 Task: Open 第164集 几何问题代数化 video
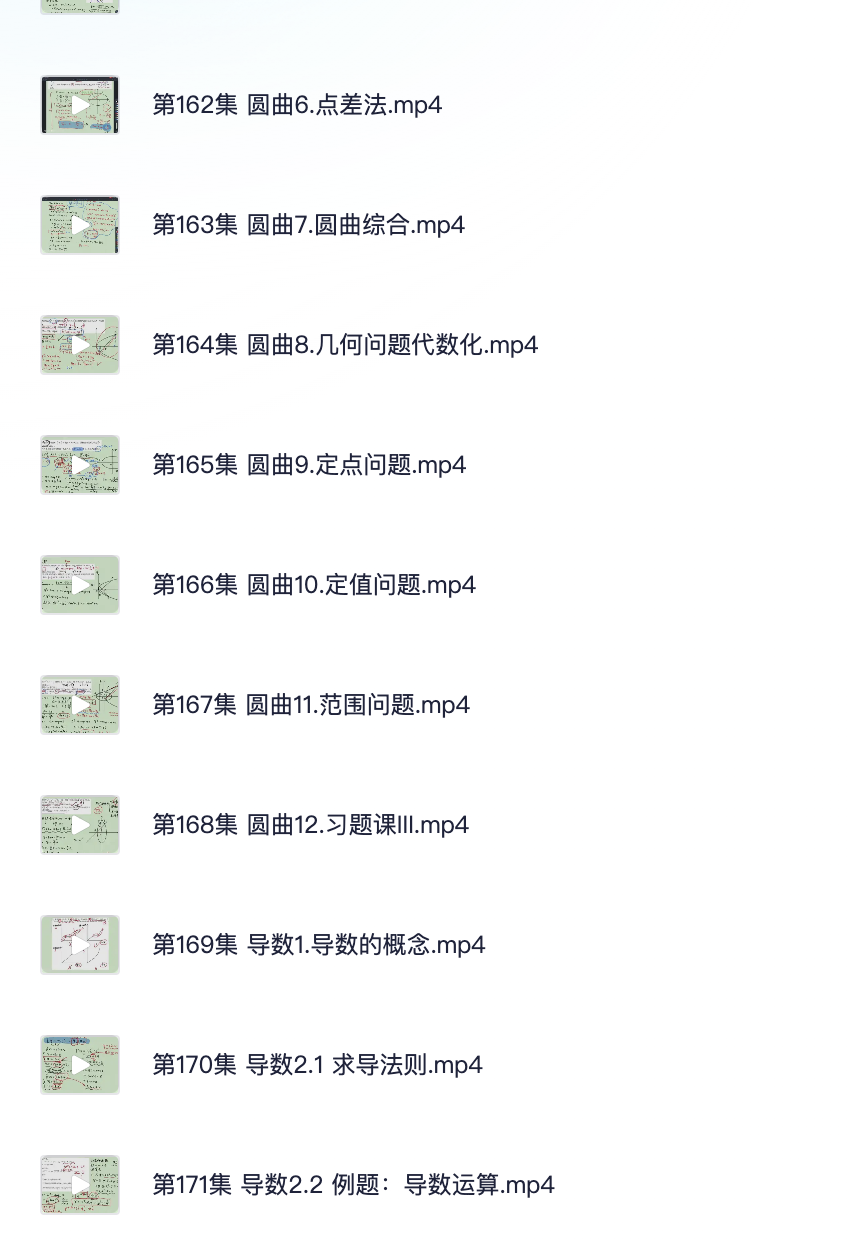(x=344, y=345)
